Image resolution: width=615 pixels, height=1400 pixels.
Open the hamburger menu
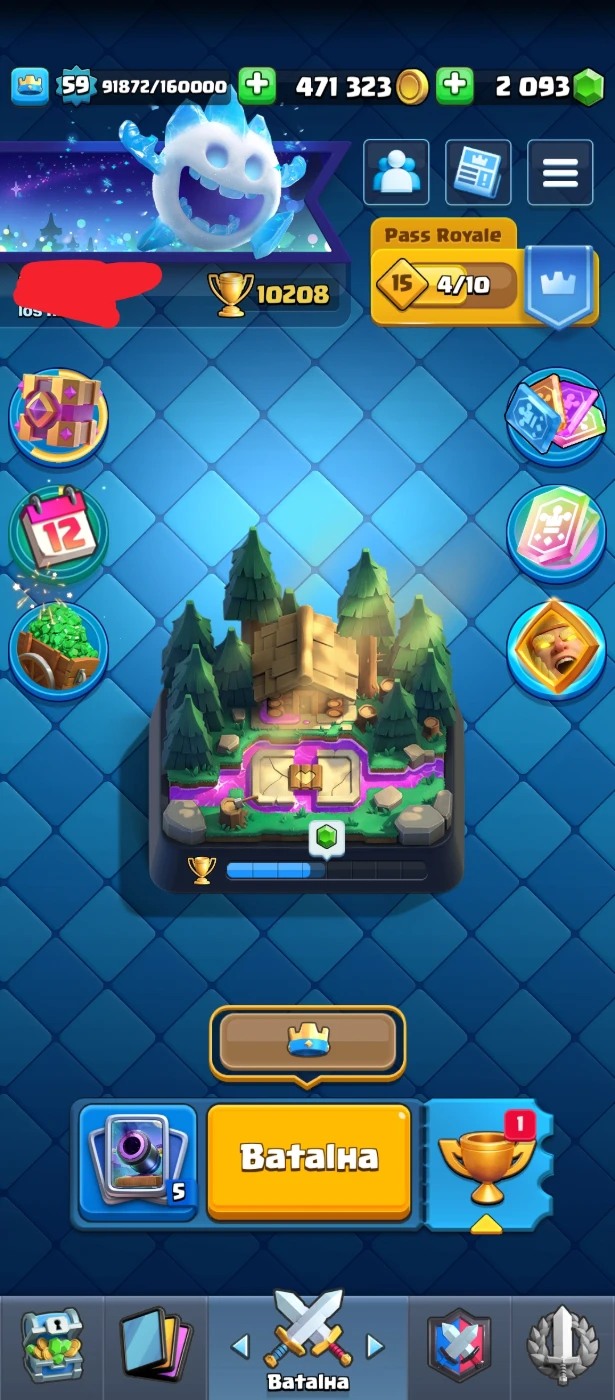[560, 173]
